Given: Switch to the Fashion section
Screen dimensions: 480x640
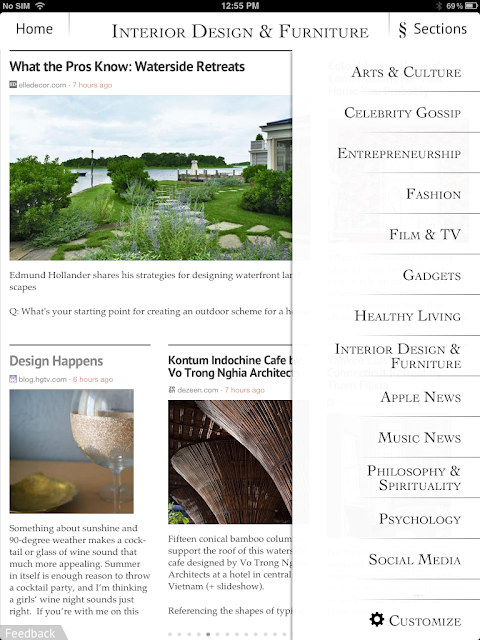Looking at the screenshot, I should pos(433,194).
